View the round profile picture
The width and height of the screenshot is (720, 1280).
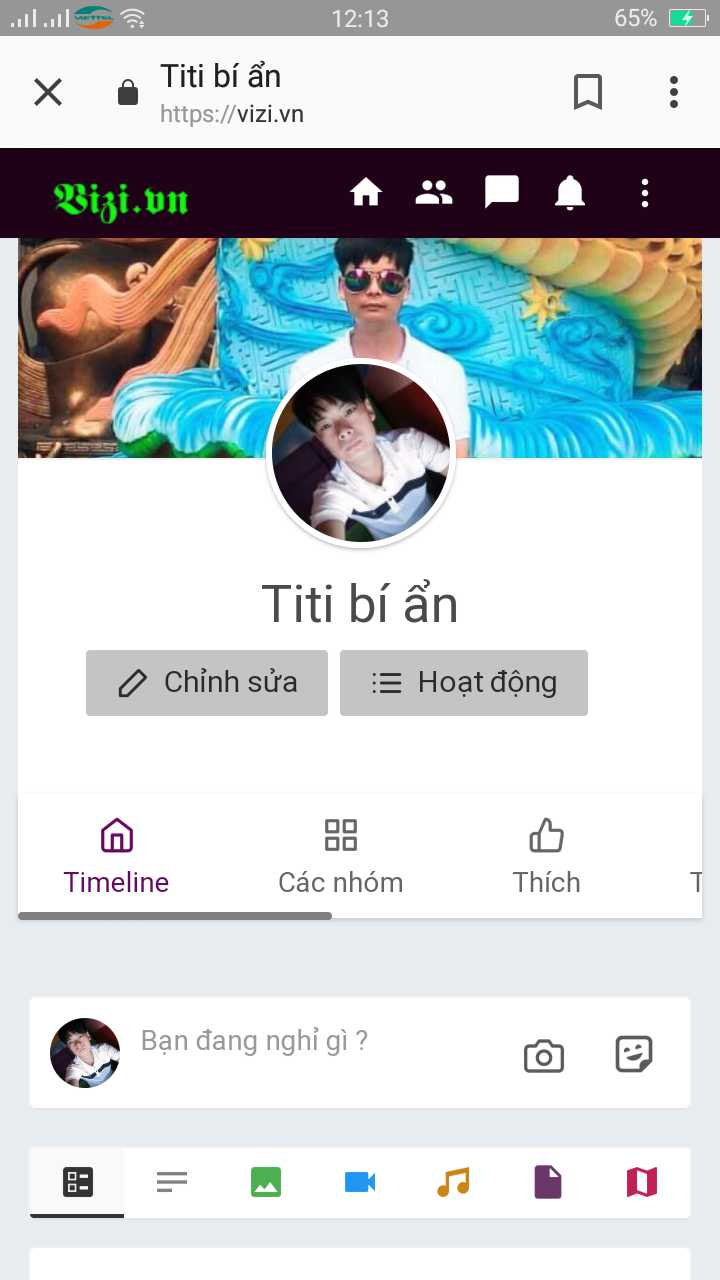(x=360, y=453)
